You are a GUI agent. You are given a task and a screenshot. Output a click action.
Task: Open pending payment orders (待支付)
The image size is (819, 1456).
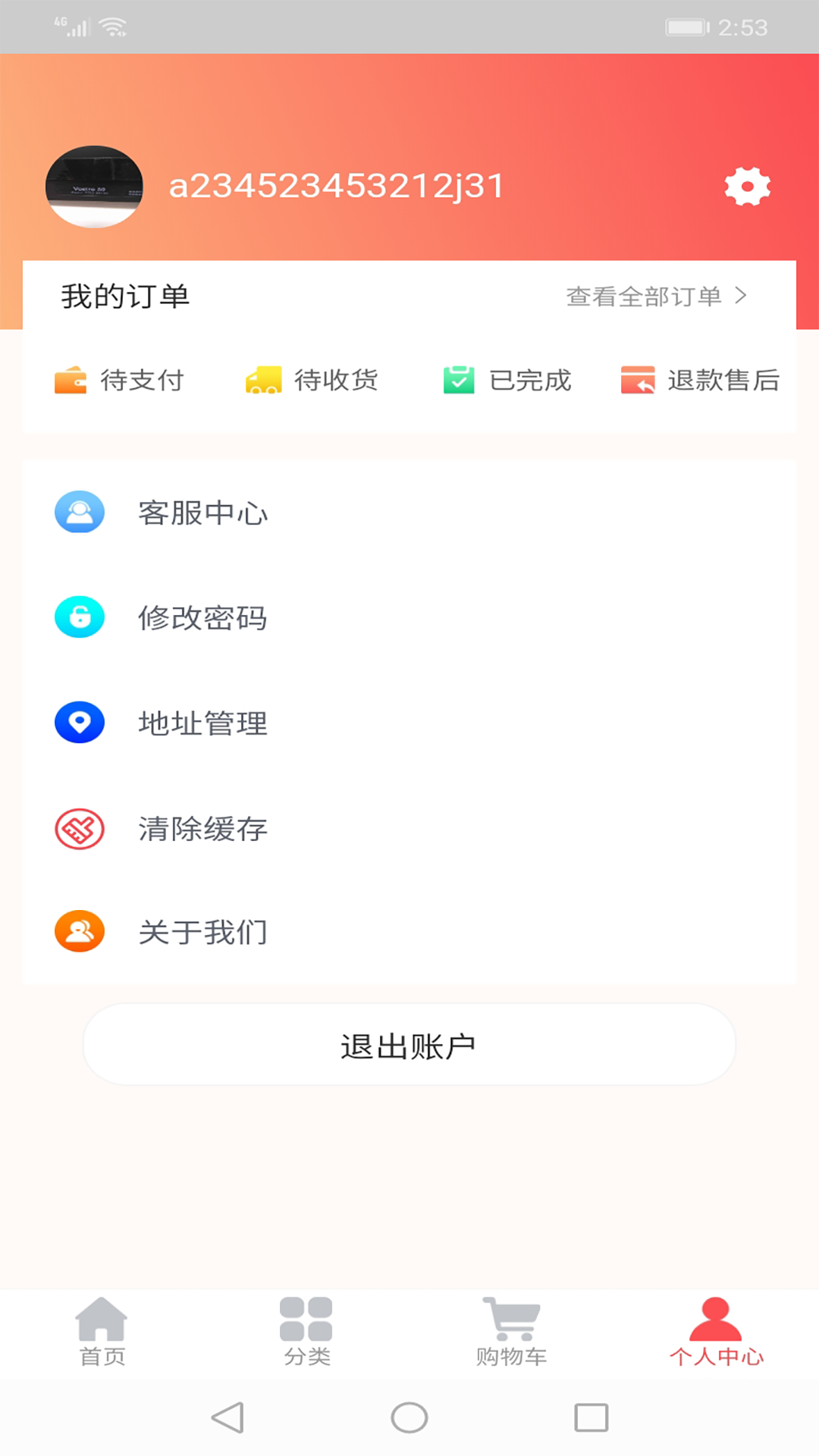120,380
